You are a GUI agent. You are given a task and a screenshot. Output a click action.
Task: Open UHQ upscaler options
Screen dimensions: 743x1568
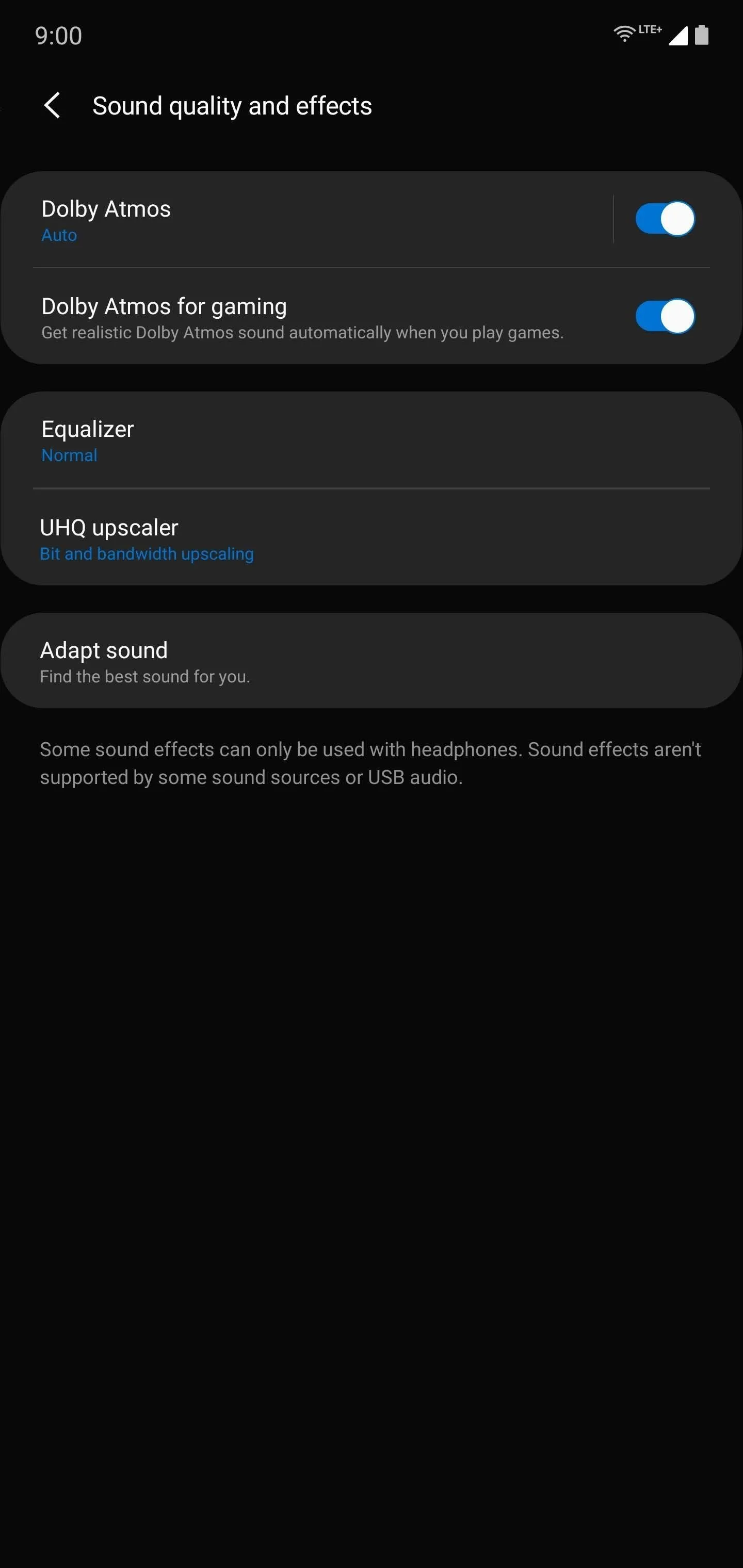coord(372,538)
